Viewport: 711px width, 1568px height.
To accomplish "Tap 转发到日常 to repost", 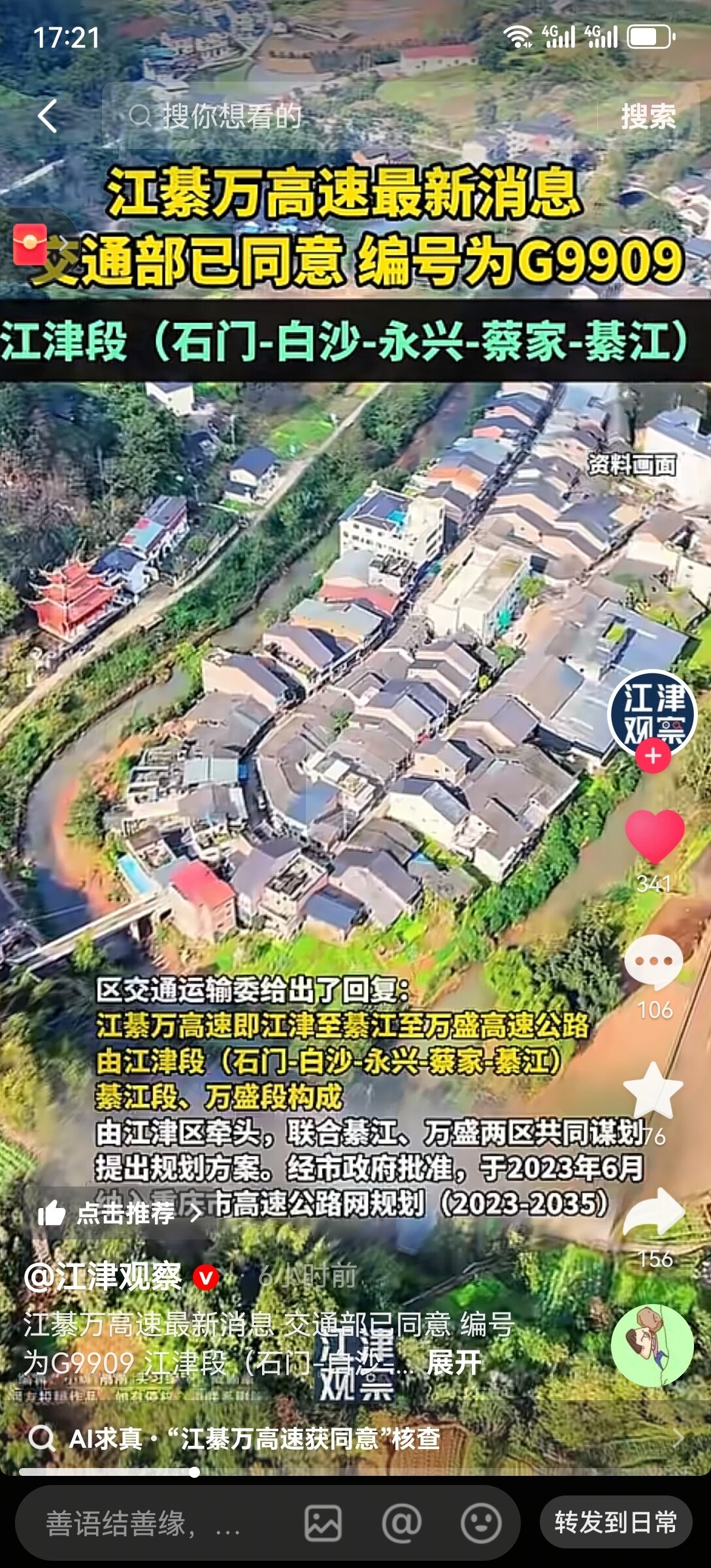I will tap(615, 1522).
